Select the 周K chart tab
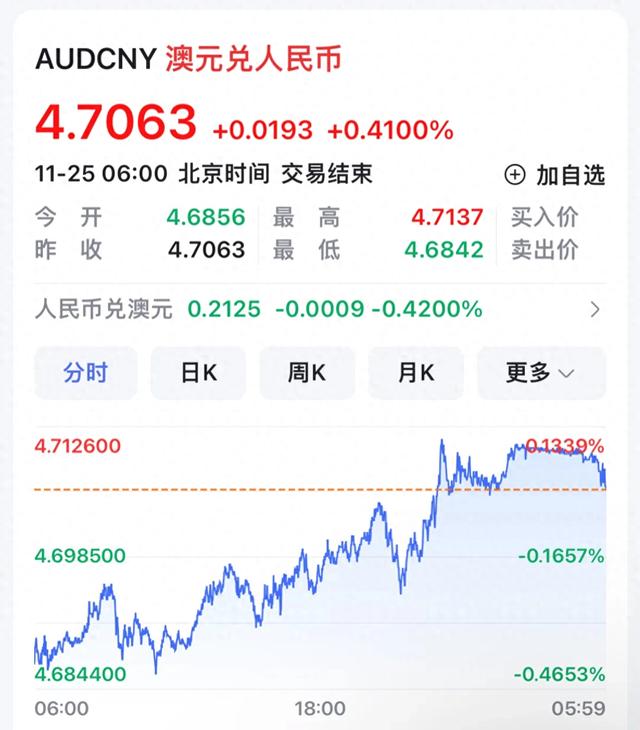This screenshot has height=730, width=640. 308,373
